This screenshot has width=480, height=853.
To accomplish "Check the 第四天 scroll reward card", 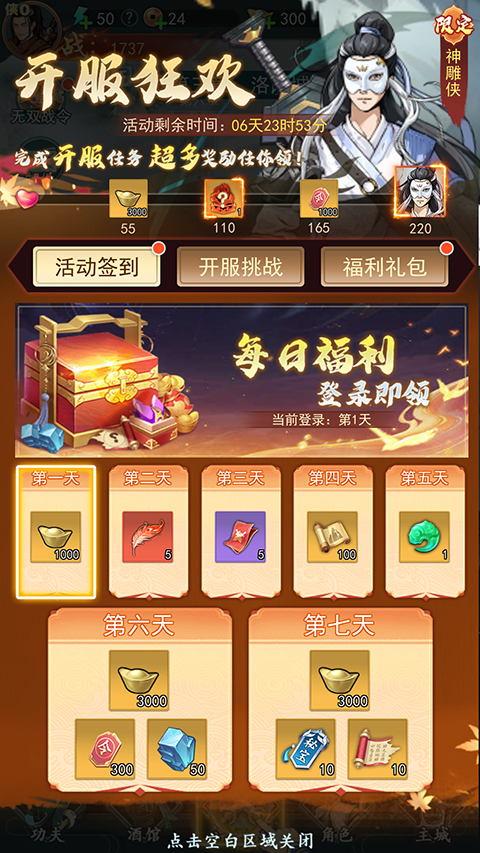I will [x=333, y=532].
